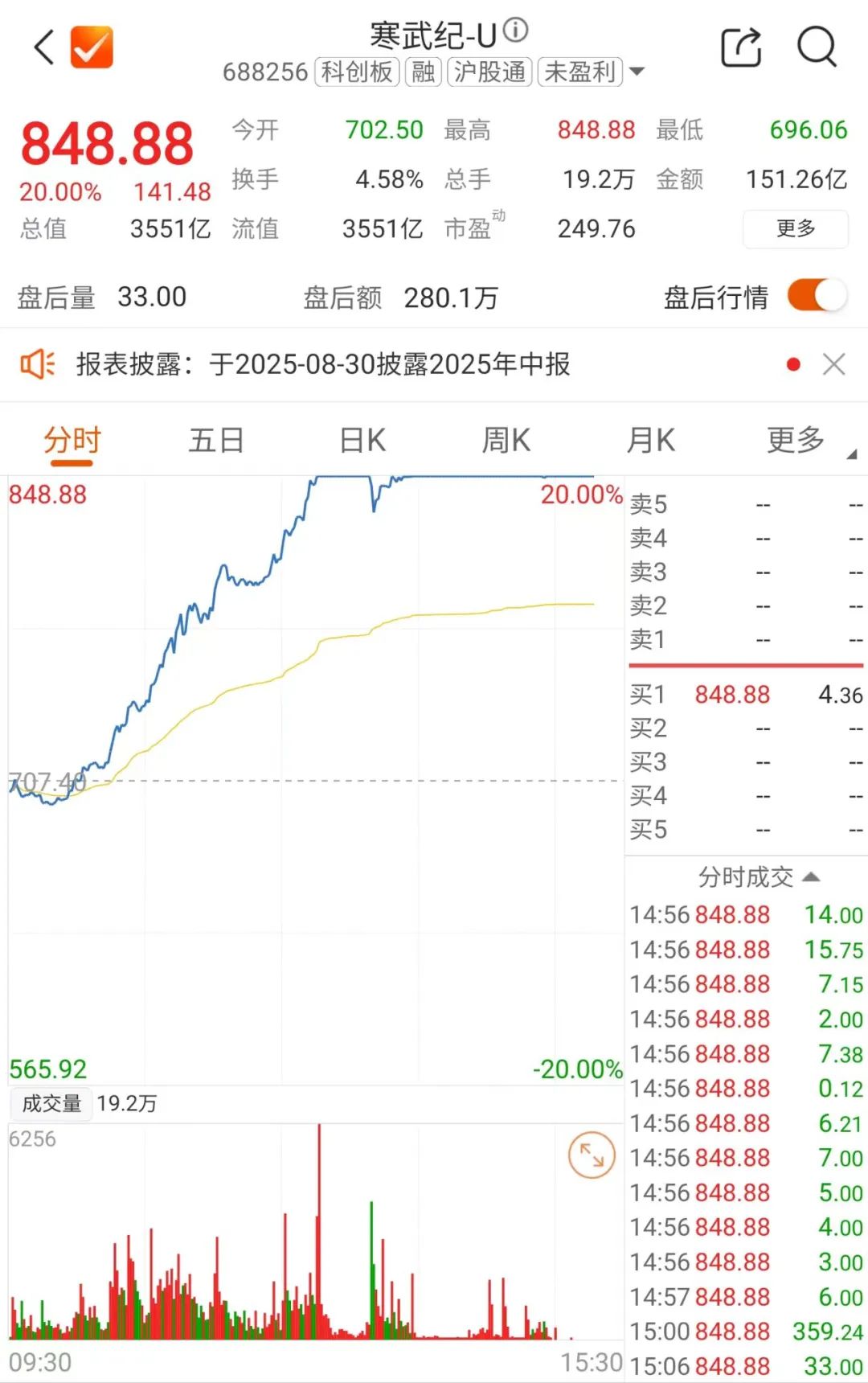Tap the fullscreen expand icon on volume chart
Screen dimensions: 868x1383
pos(592,1155)
